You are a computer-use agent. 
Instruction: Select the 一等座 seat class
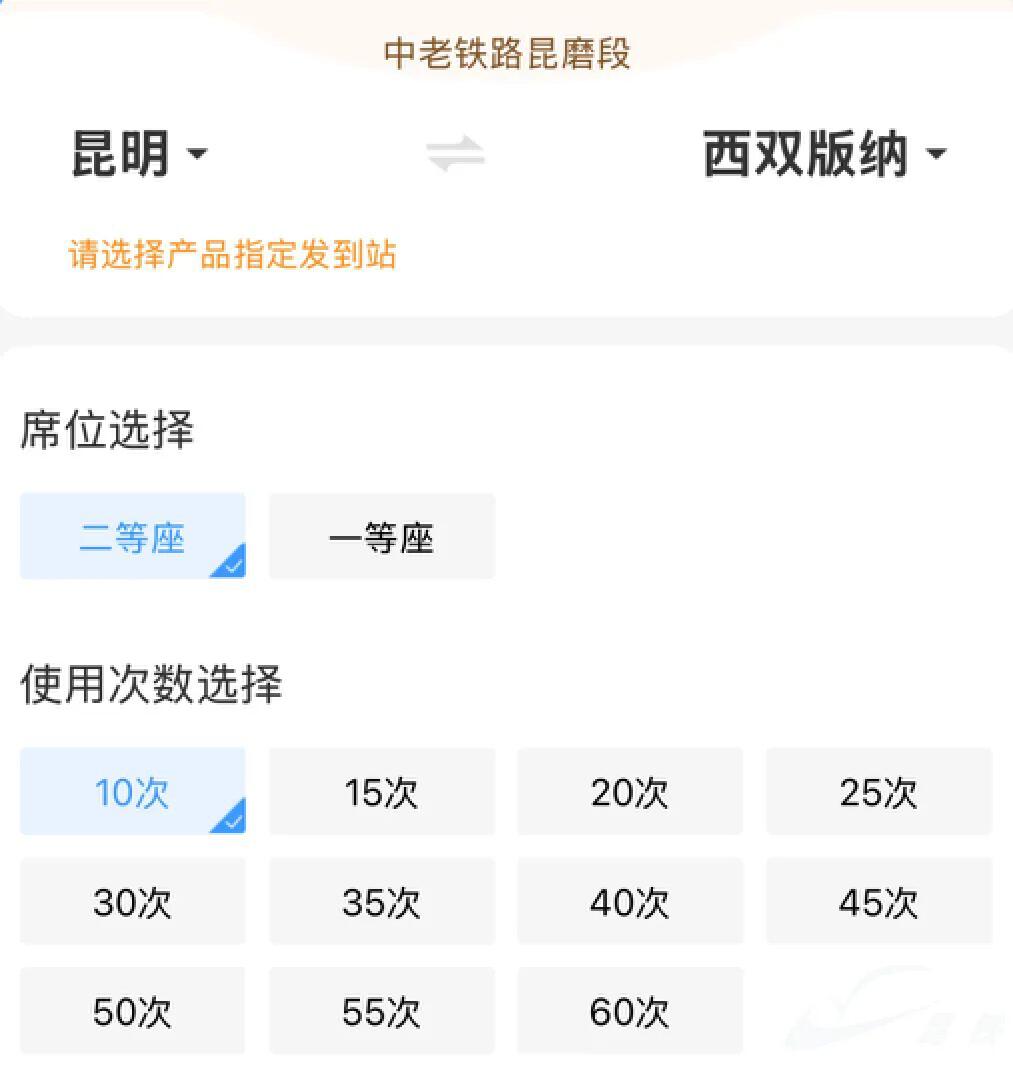pyautogui.click(x=381, y=537)
